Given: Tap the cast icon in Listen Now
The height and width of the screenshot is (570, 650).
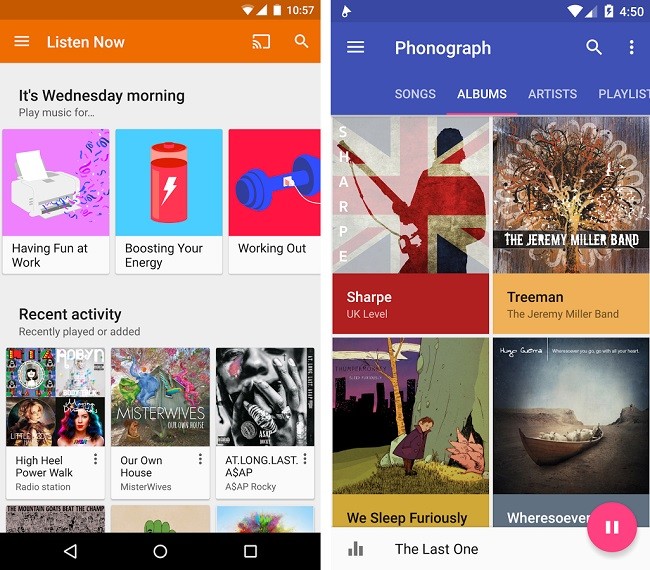Looking at the screenshot, I should (261, 42).
